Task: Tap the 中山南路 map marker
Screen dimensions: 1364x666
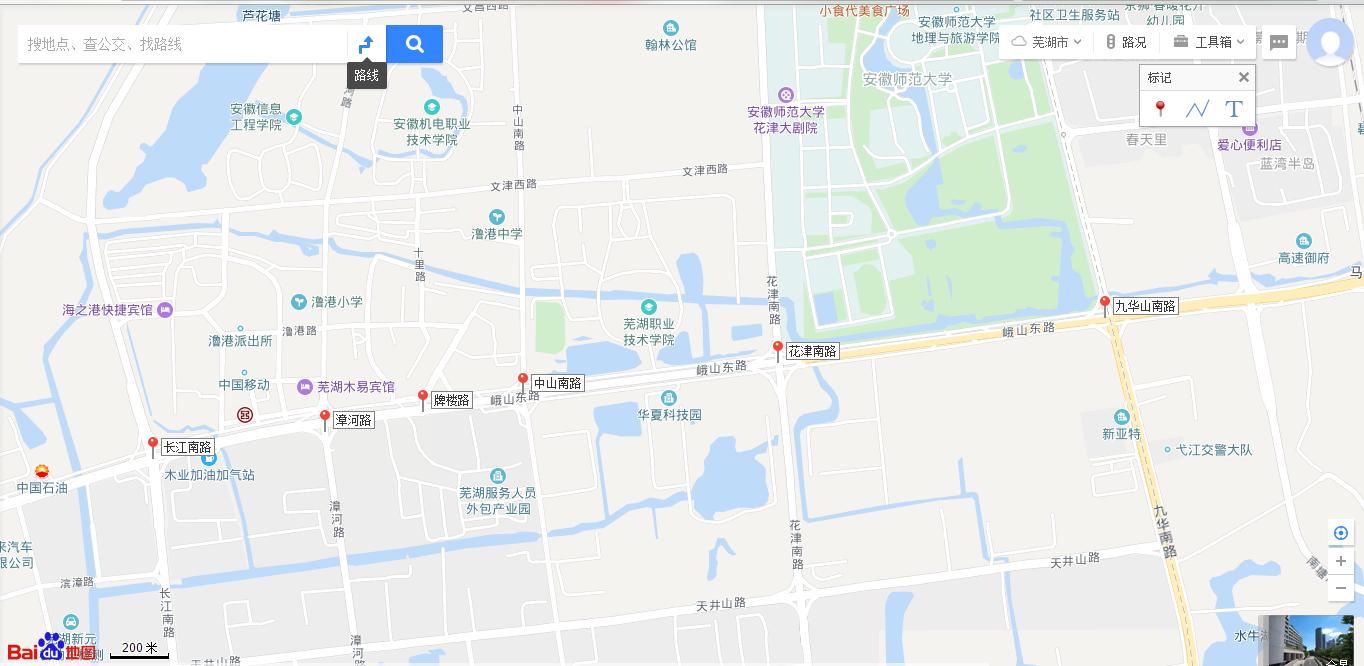Action: tap(522, 382)
